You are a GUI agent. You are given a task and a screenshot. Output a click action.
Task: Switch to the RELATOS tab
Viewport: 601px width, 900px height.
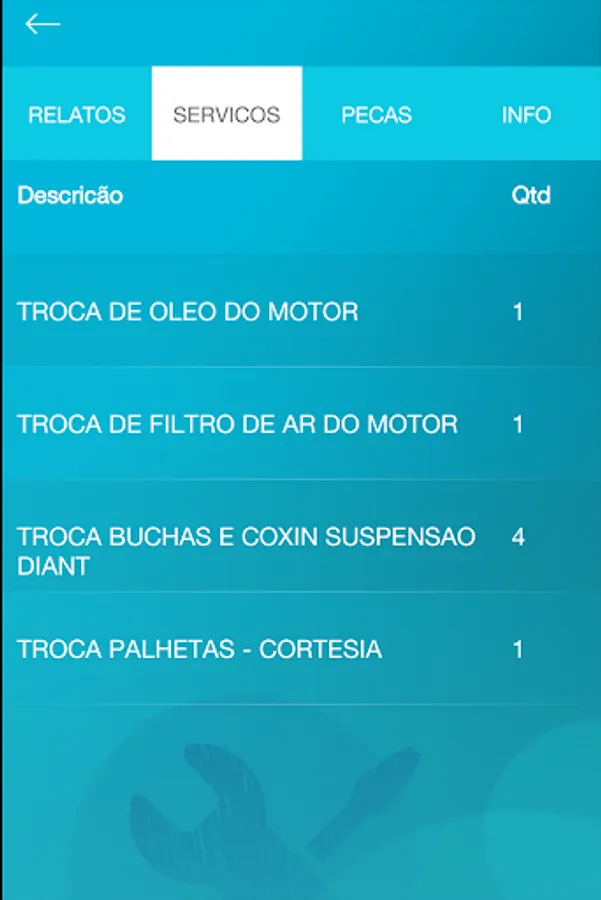[77, 114]
